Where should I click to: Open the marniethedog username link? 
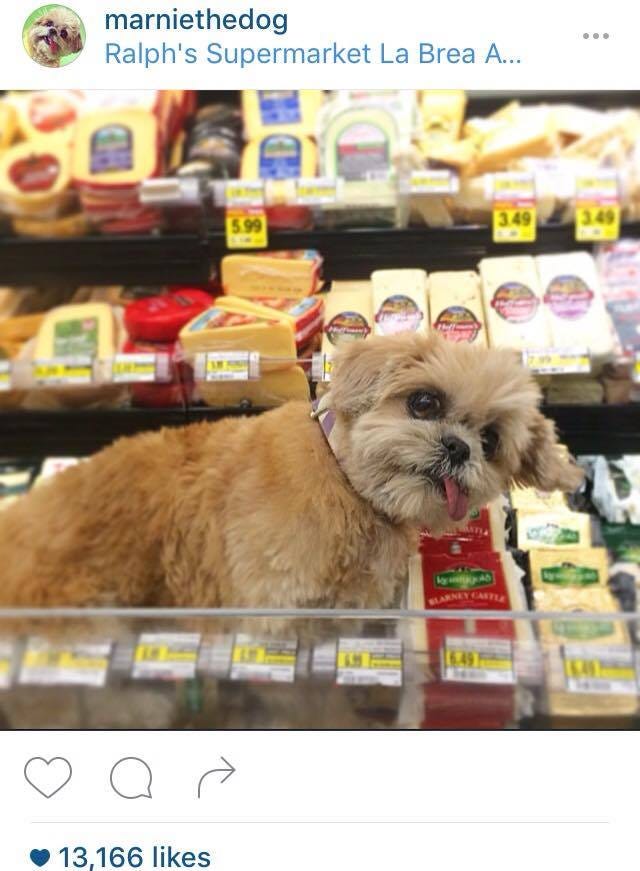point(196,19)
